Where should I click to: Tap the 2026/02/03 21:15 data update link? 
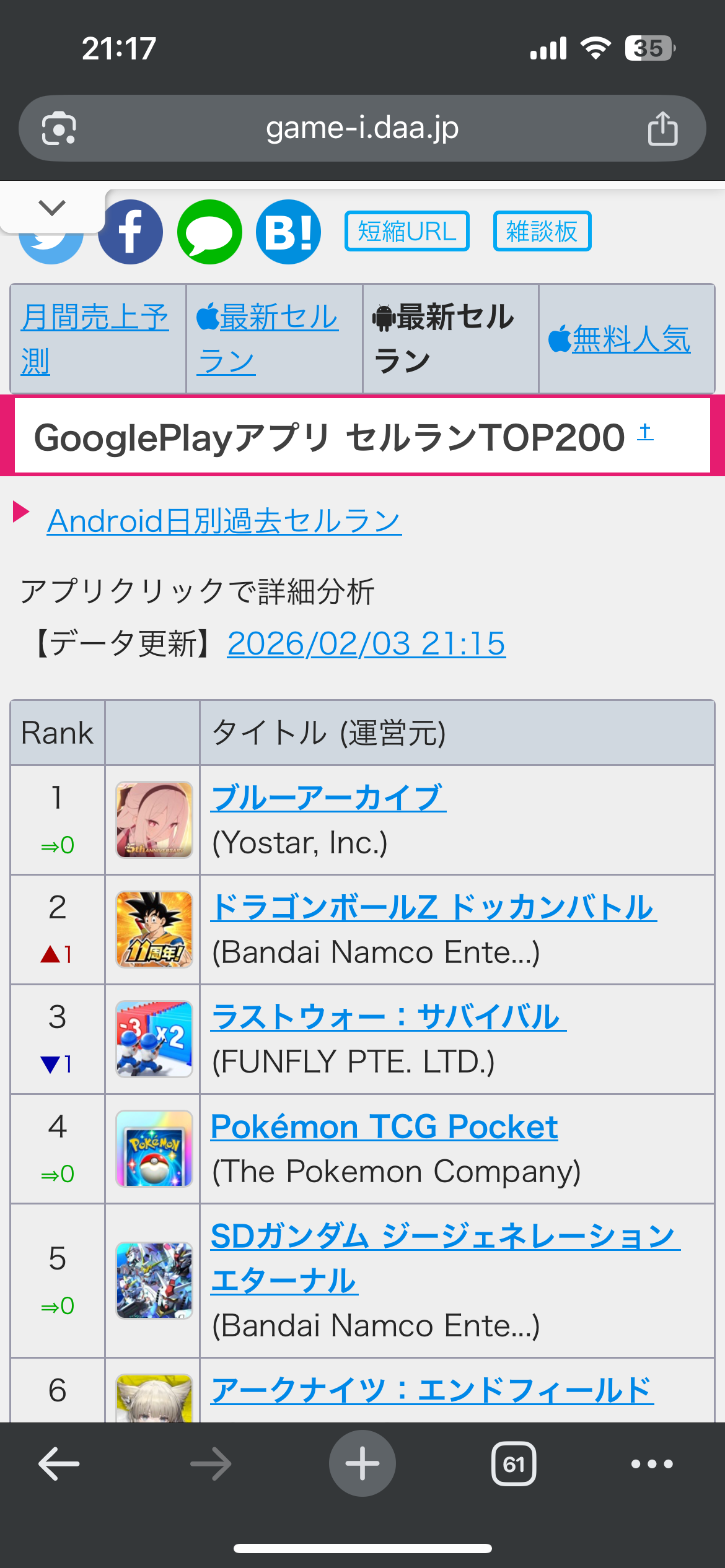(x=366, y=643)
